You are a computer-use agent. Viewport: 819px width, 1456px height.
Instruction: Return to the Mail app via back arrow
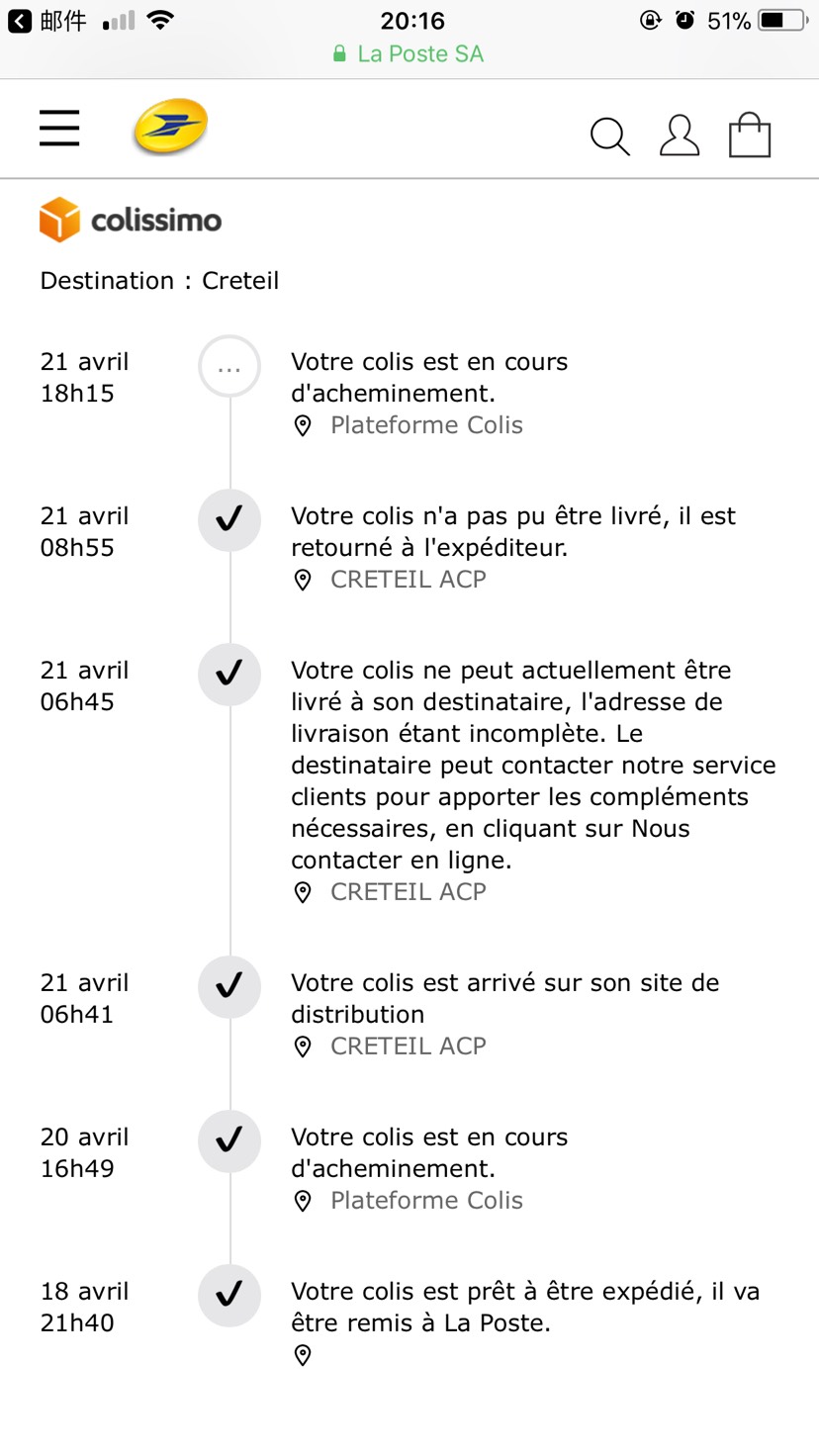(20, 21)
